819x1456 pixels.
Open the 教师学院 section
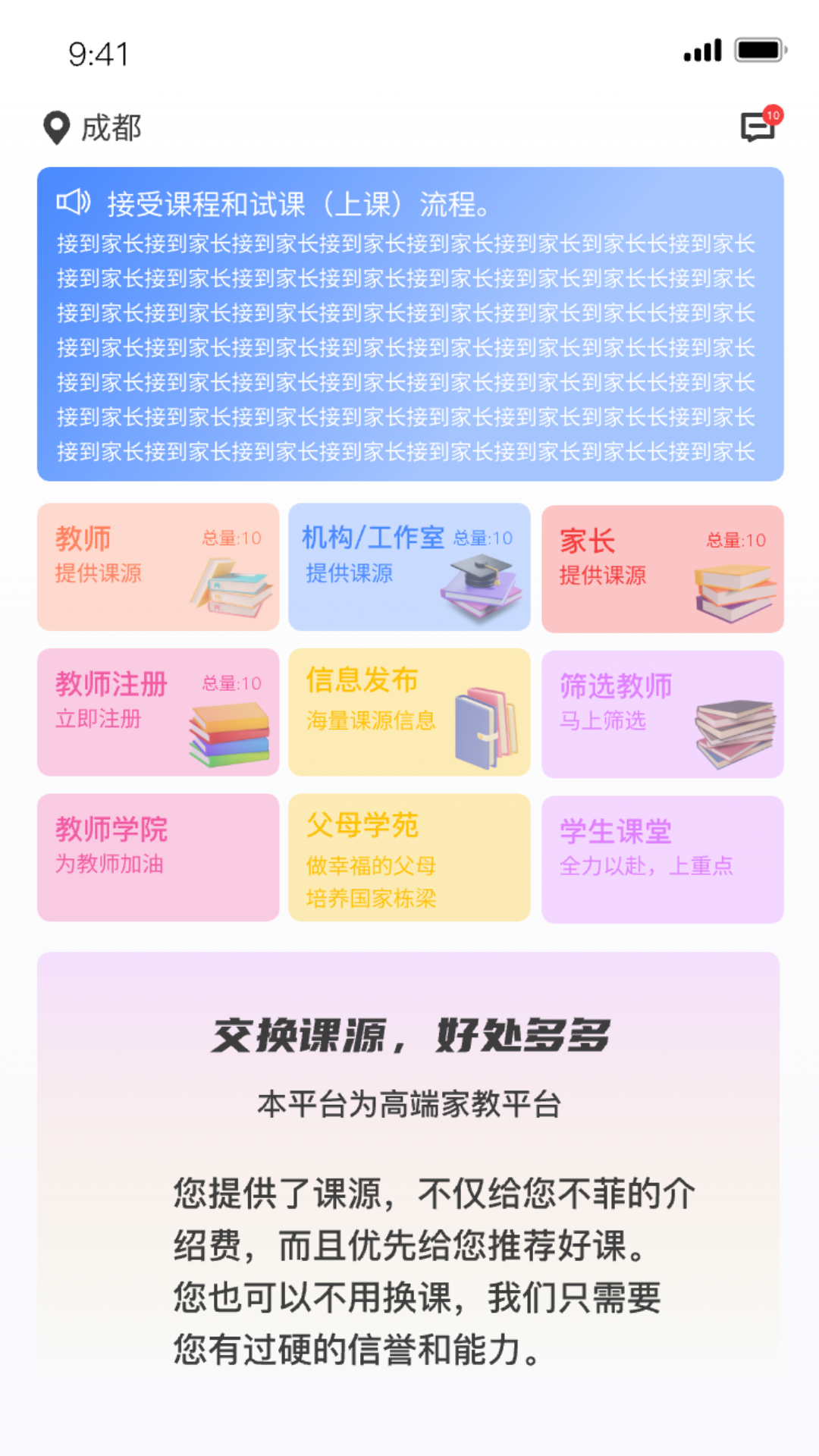click(157, 857)
